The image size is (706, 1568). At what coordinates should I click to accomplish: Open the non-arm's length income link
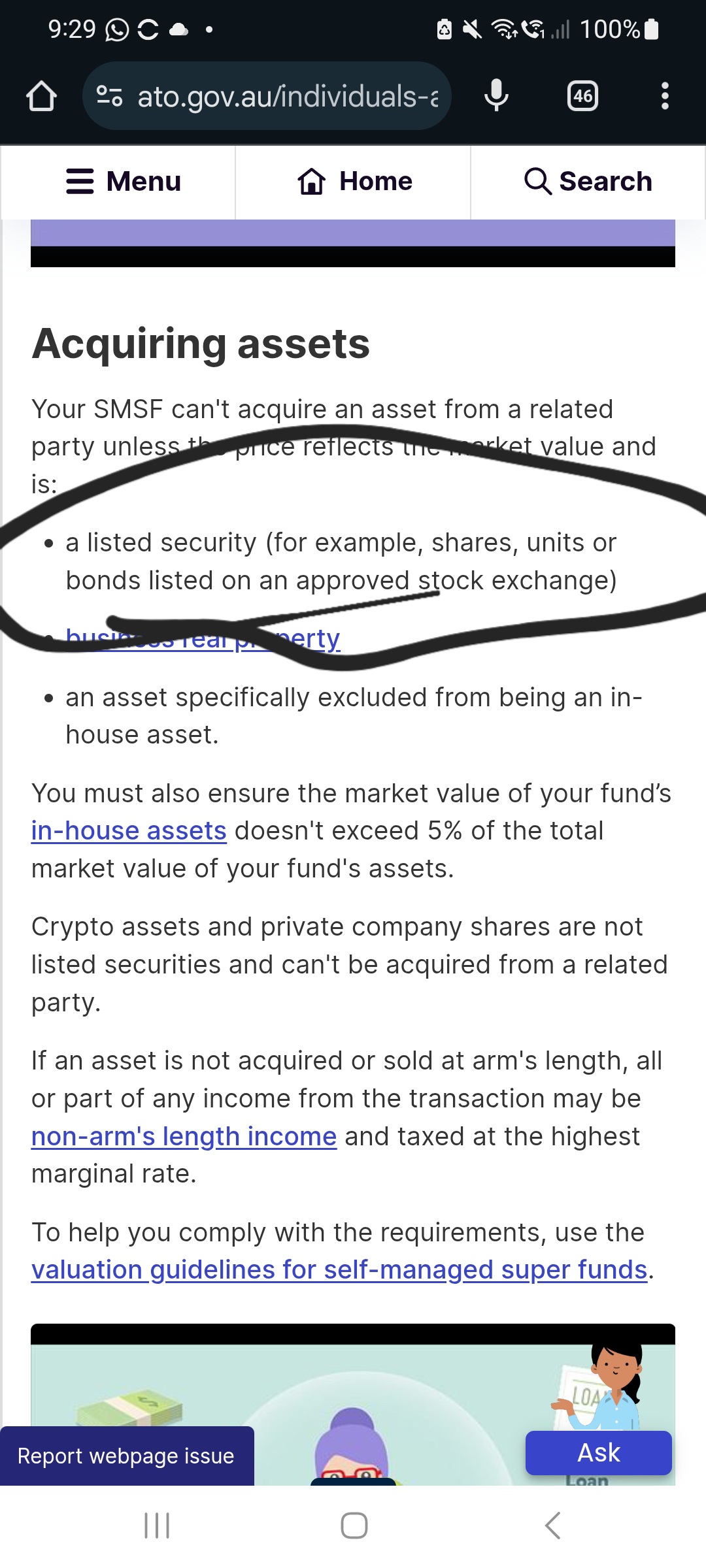coord(184,1136)
